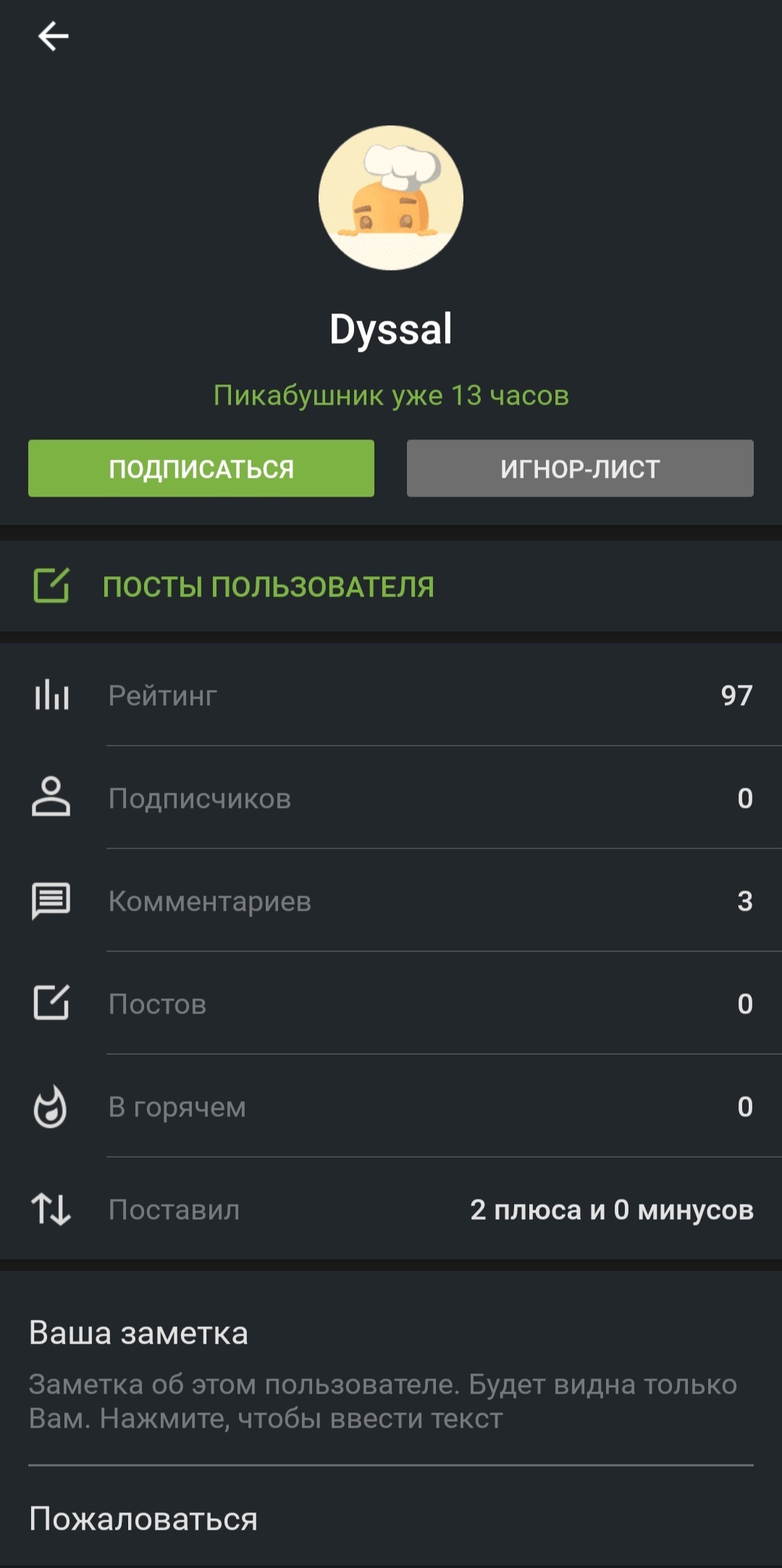Enter a note in Ваша заметка field
Viewport: 782px width, 1568px height.
[384, 1401]
